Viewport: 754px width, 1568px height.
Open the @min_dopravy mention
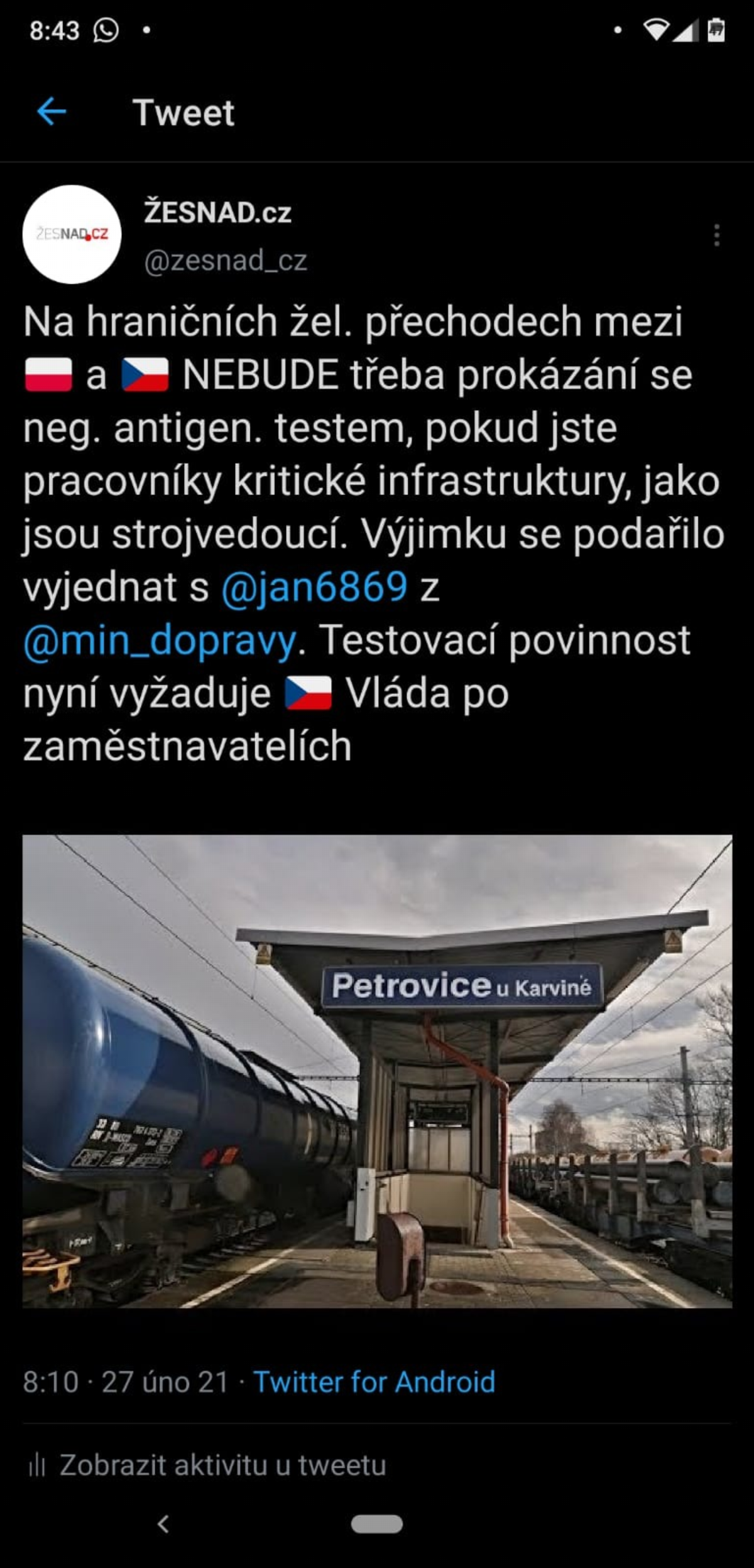tap(160, 641)
